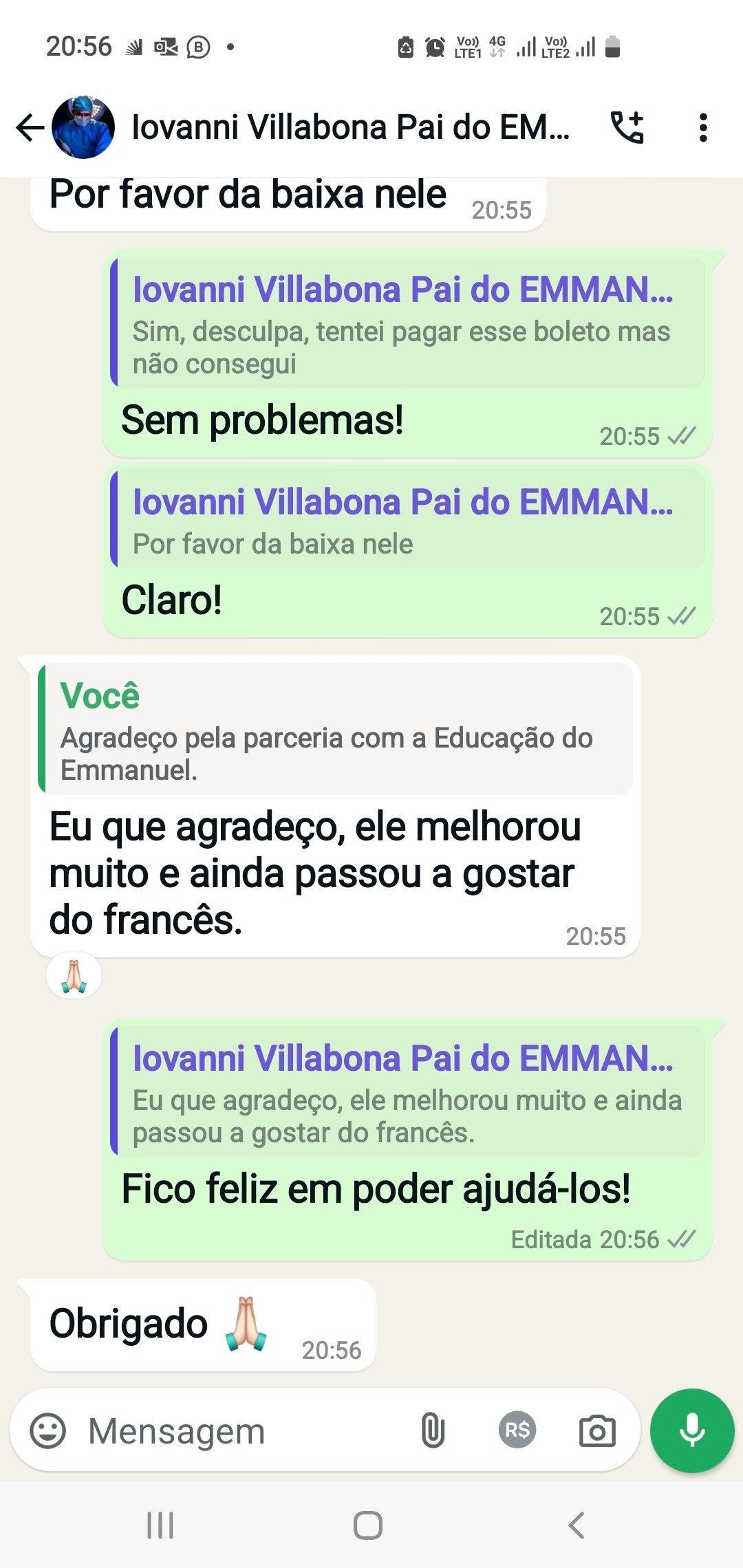Viewport: 743px width, 1568px height.
Task: Open the R$ payment option
Action: (517, 1431)
